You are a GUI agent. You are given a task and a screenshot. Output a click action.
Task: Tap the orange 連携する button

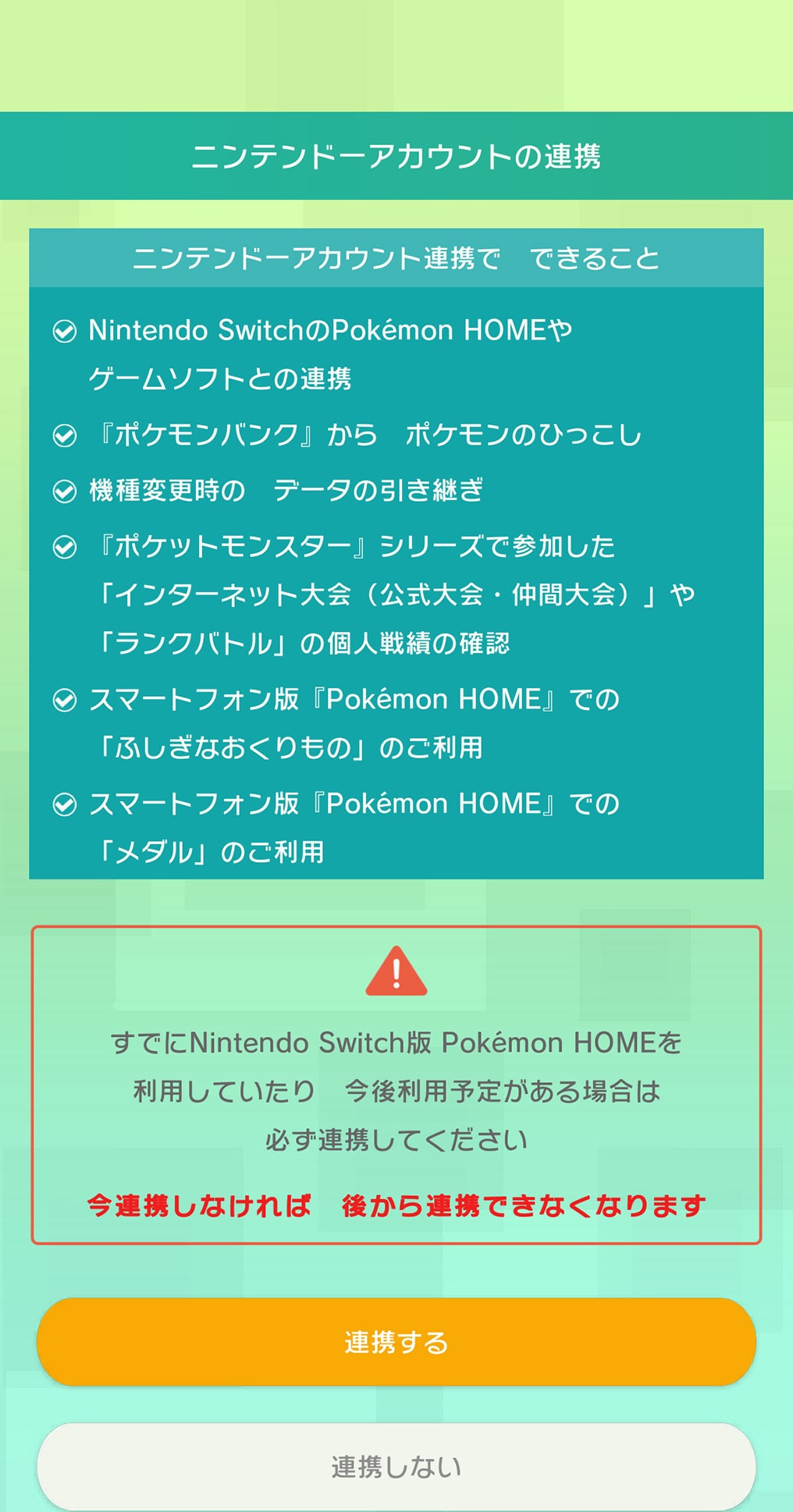pyautogui.click(x=396, y=1342)
